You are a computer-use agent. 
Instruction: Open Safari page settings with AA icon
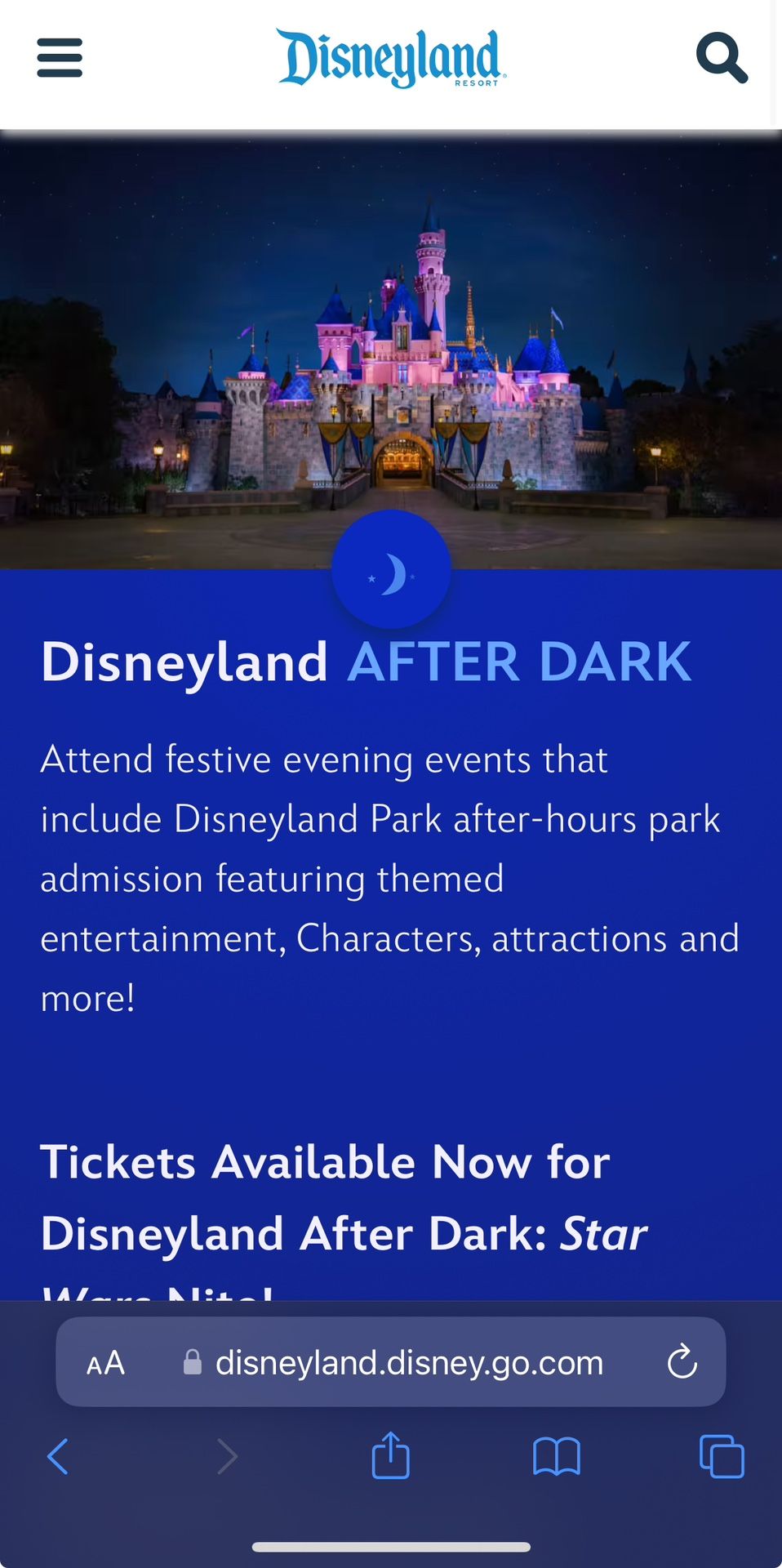click(x=105, y=1361)
